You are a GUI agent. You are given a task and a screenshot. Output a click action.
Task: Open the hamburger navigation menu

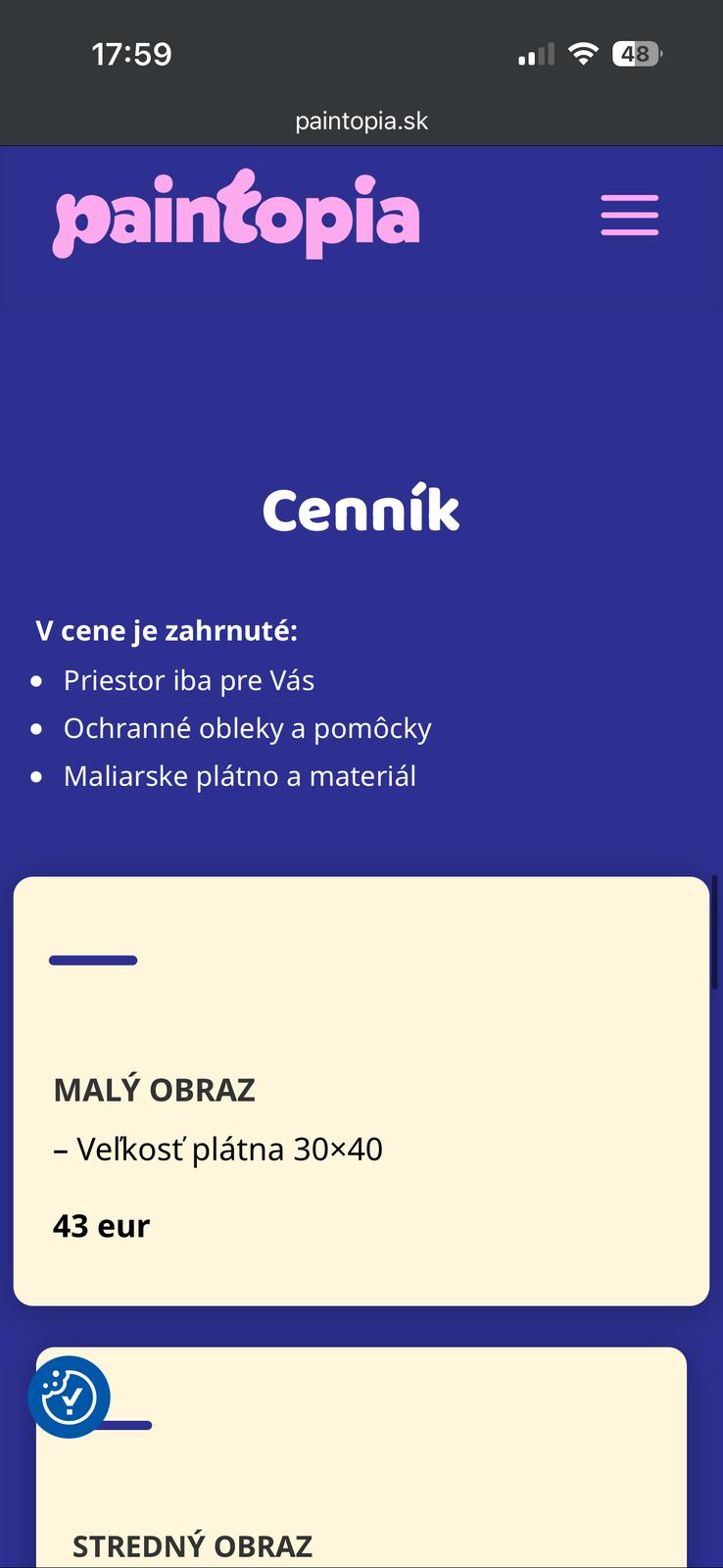coord(629,215)
